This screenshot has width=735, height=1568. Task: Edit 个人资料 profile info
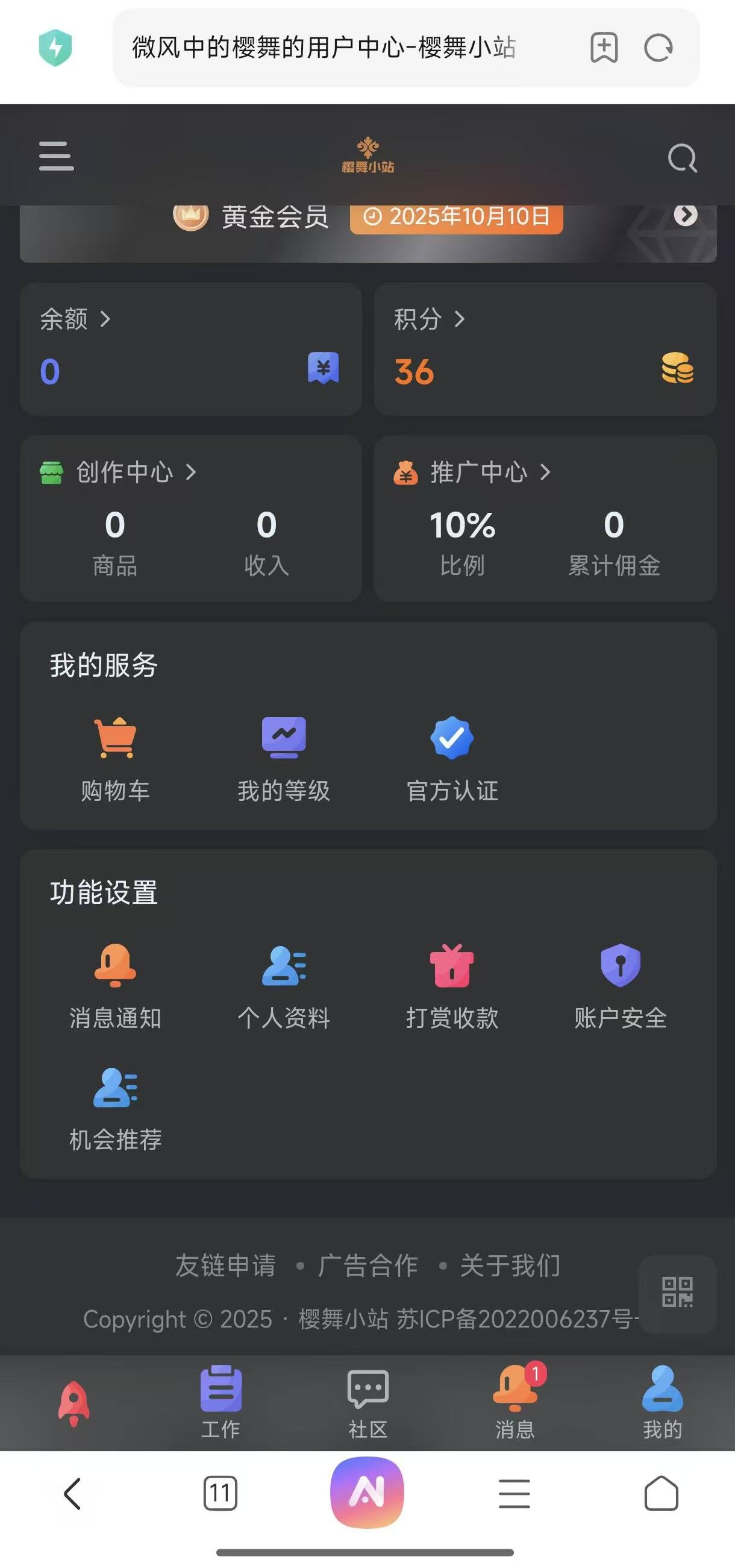point(284,986)
